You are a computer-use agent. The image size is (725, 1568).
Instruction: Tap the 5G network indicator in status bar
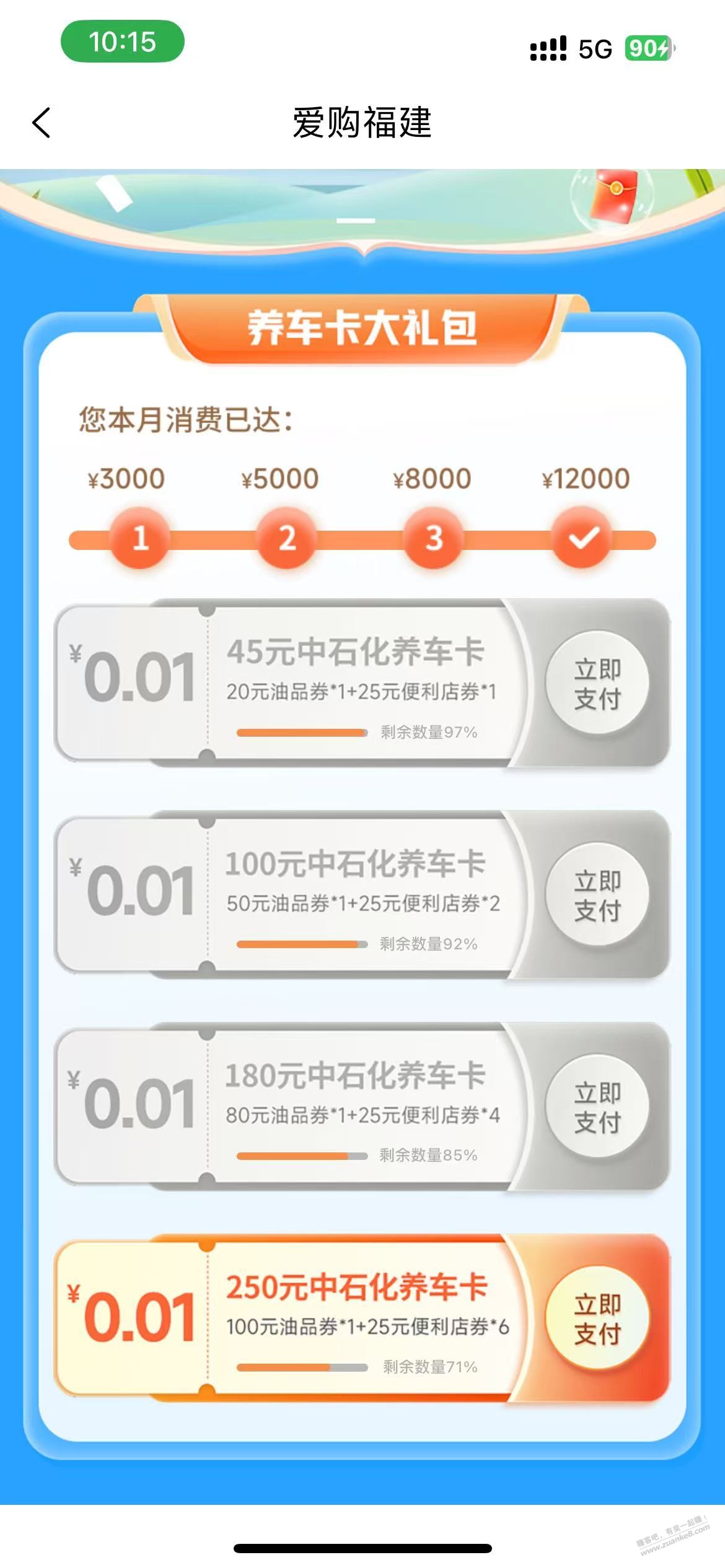click(595, 46)
